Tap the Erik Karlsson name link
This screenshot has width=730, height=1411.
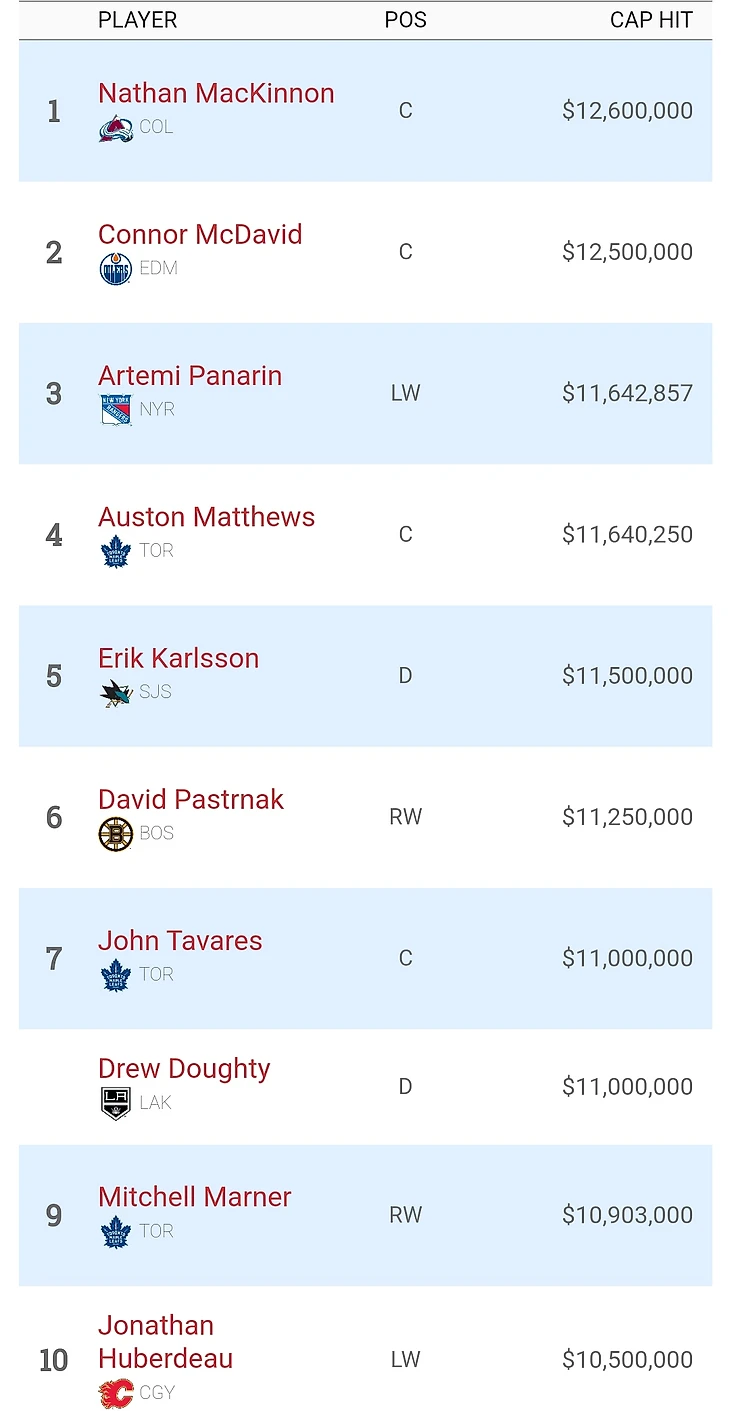coord(178,658)
